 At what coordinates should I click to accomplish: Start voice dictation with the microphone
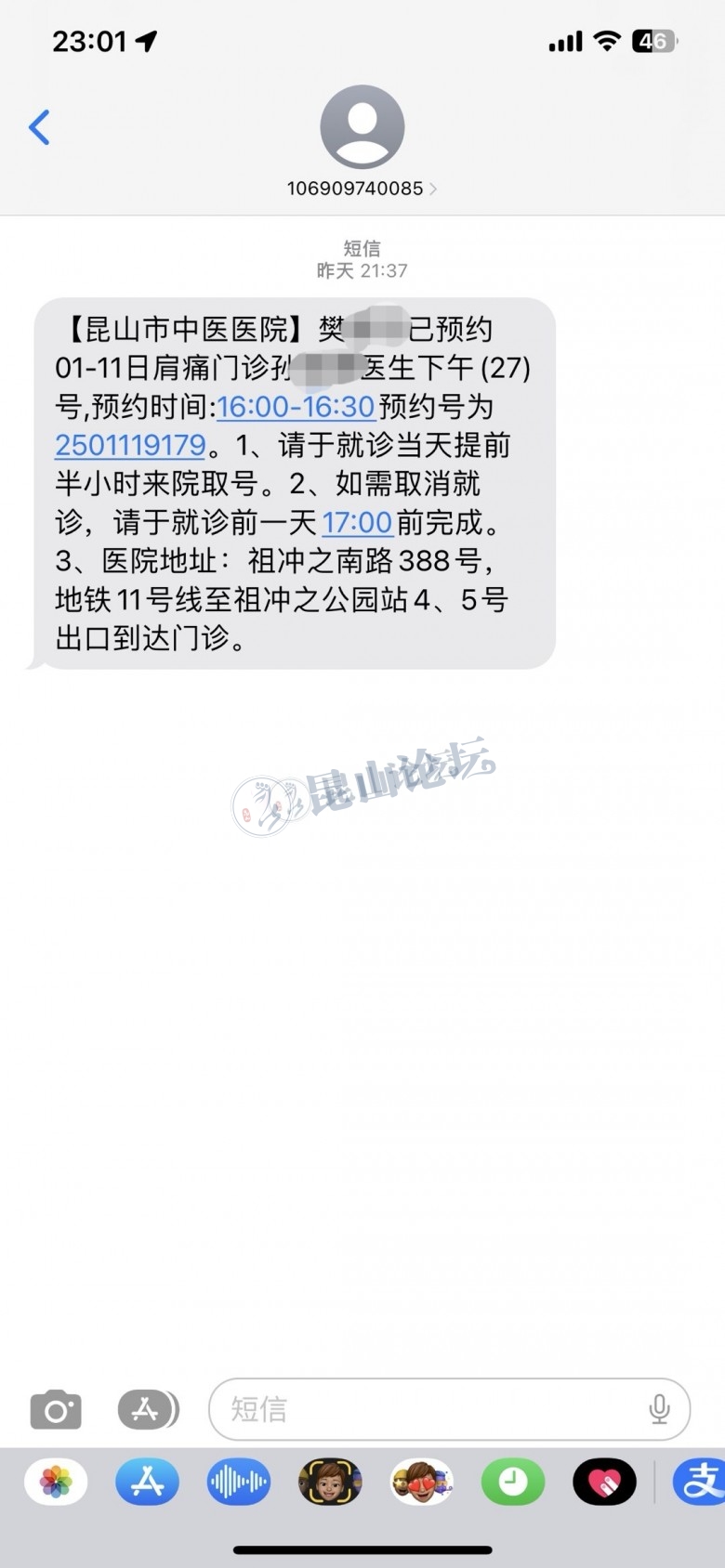(x=659, y=1409)
